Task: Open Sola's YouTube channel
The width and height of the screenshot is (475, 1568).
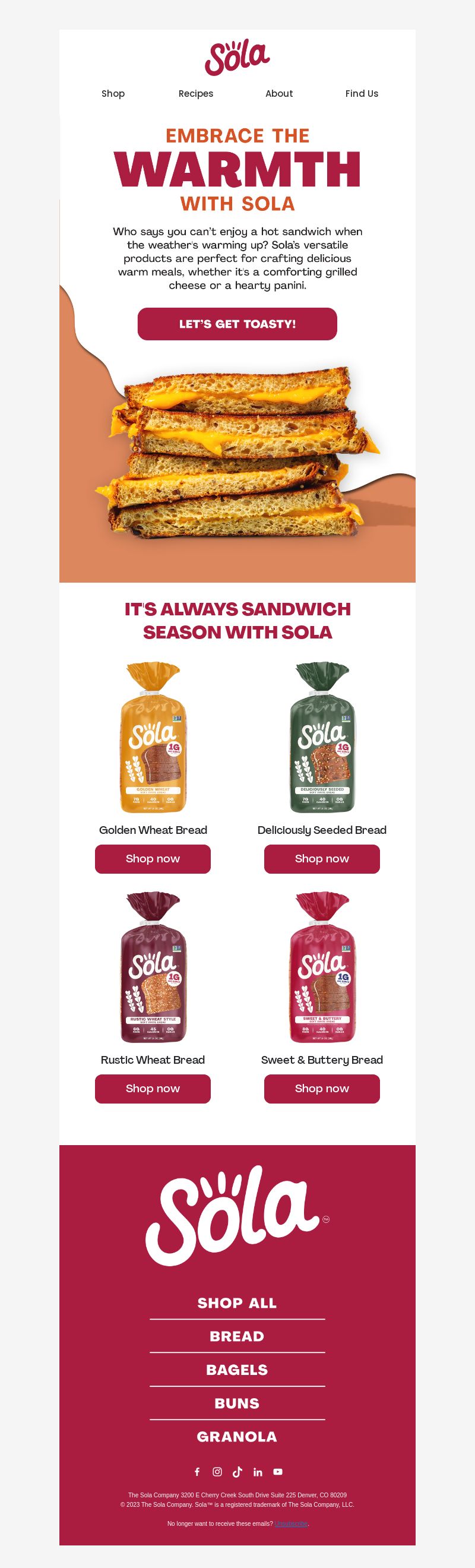Action: coord(278,1472)
